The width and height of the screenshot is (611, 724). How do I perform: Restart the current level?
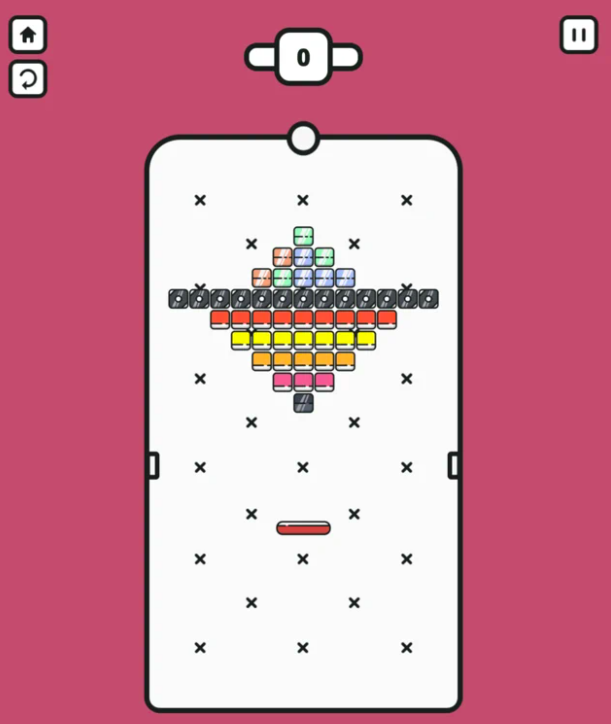click(x=28, y=79)
